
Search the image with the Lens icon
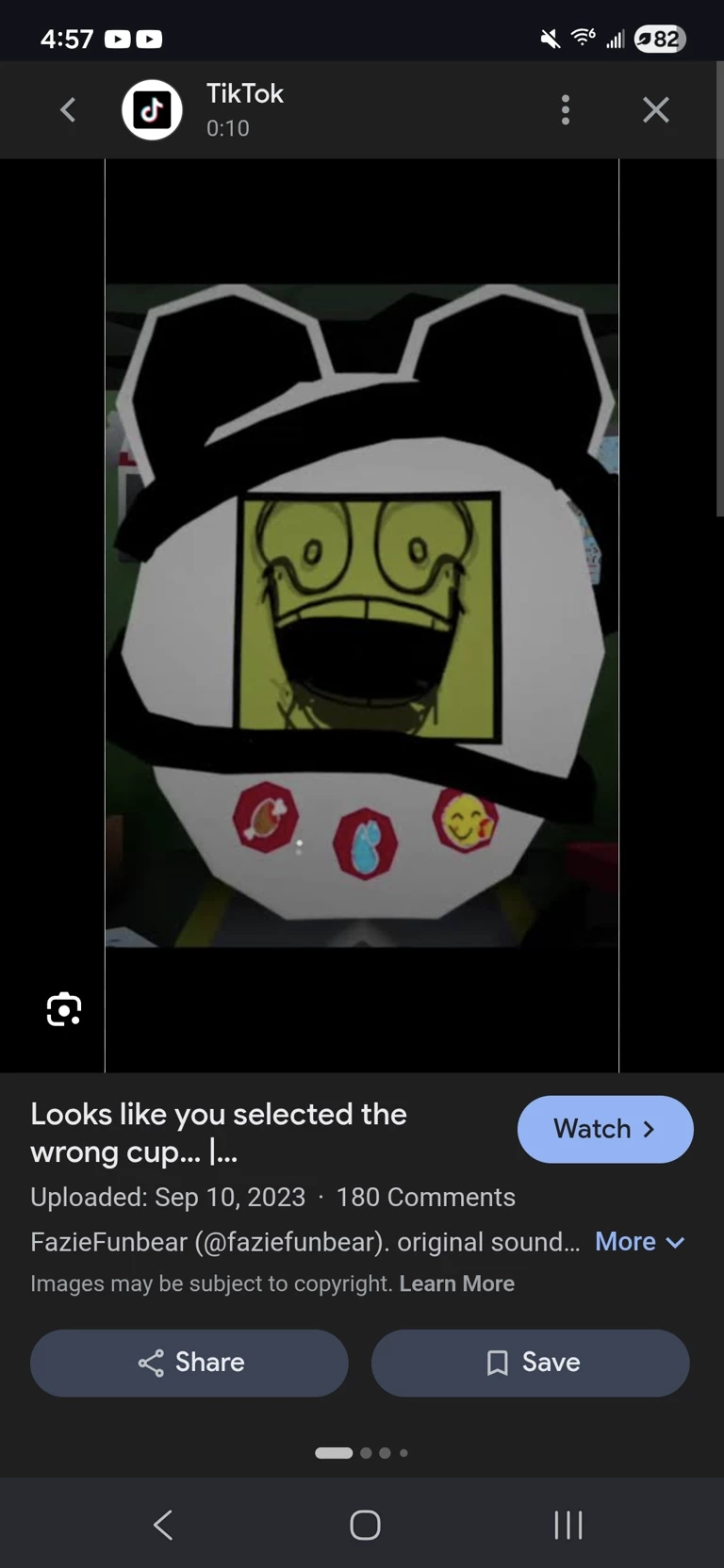[64, 1009]
